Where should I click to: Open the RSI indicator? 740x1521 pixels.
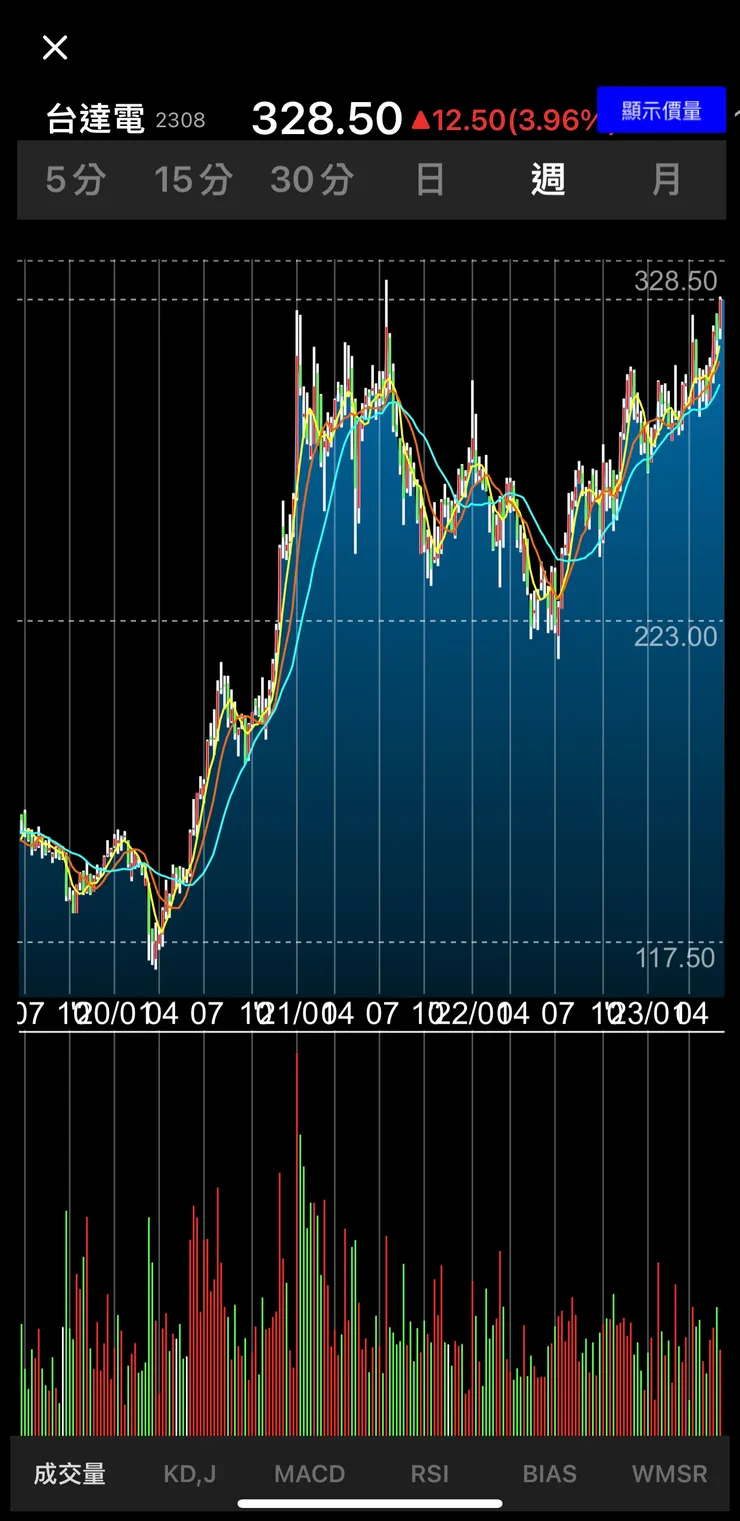coord(430,1473)
